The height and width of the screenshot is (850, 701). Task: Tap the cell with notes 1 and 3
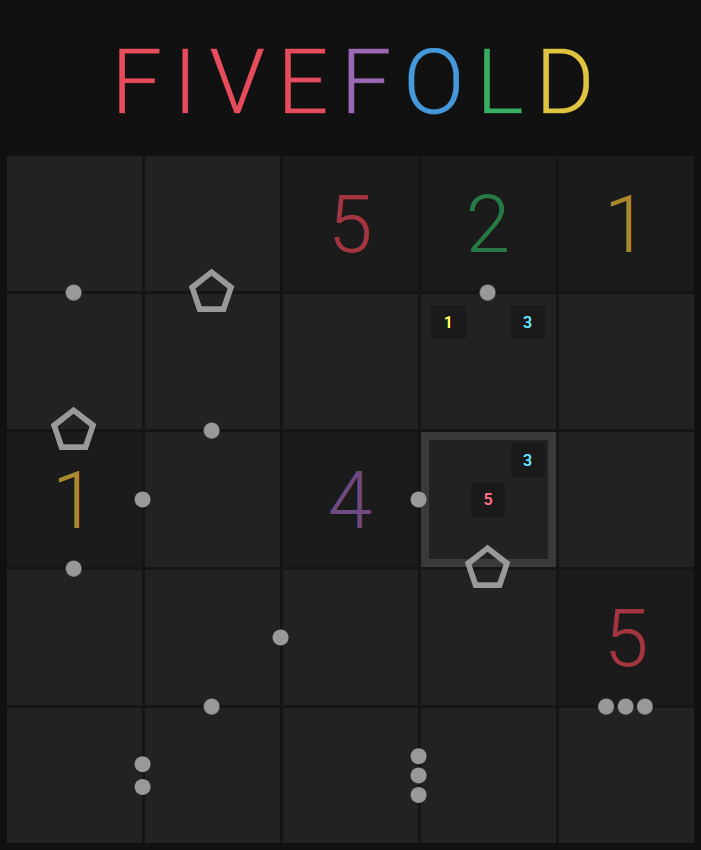point(488,361)
